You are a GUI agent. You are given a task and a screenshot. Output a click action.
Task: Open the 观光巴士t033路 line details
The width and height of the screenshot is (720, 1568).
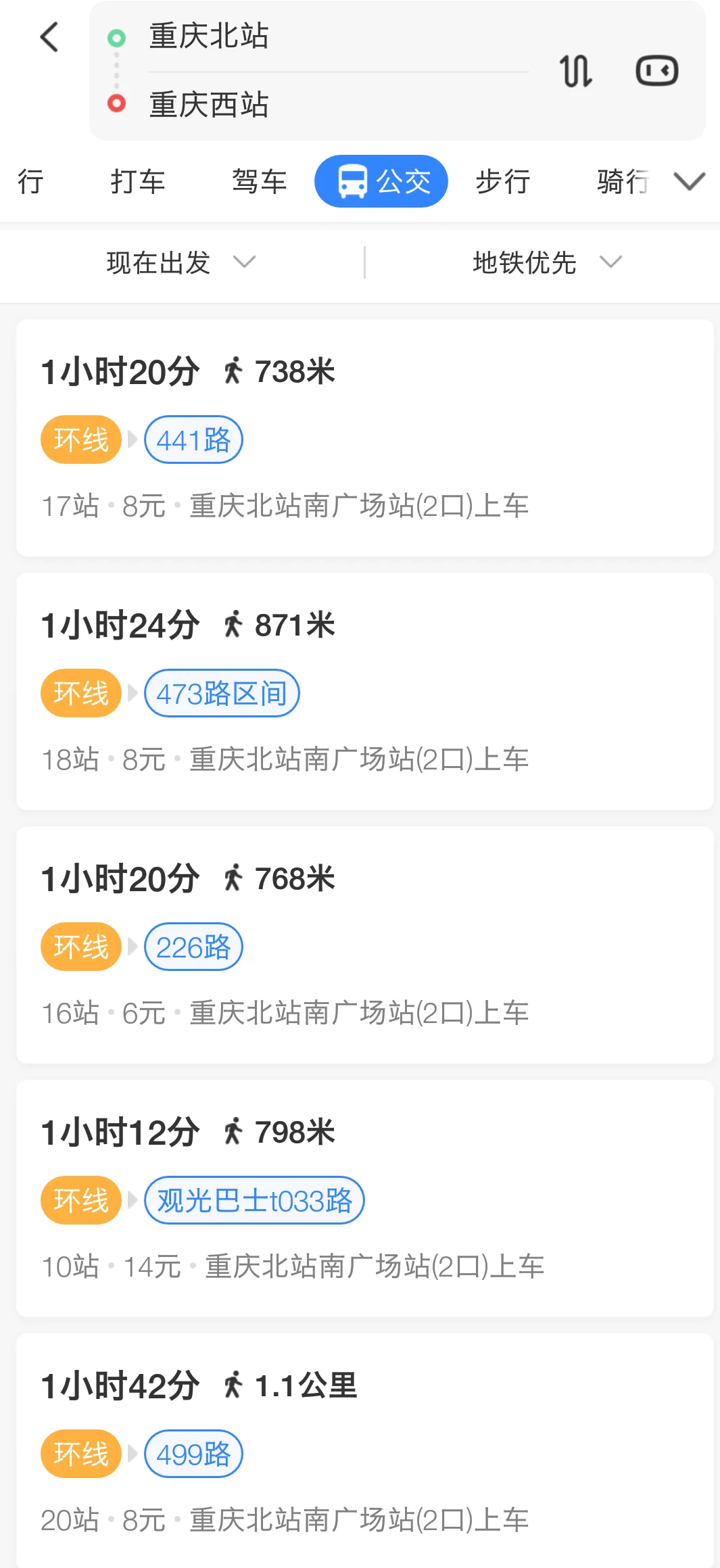pyautogui.click(x=255, y=1200)
